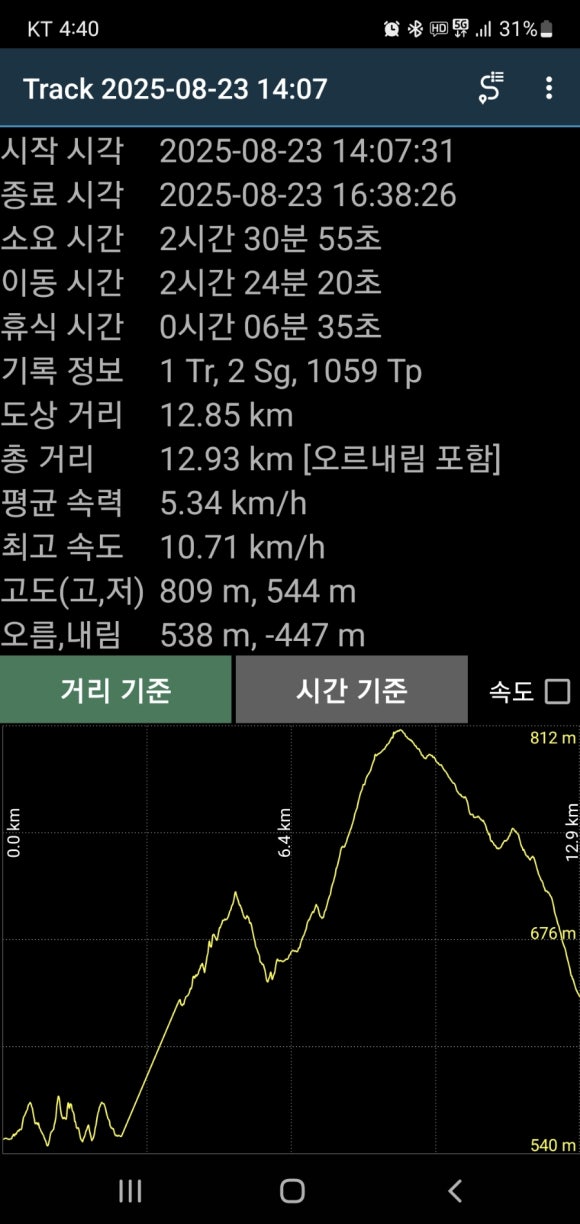Open the track route icon in app bar
This screenshot has width=580, height=1224.
[x=490, y=88]
